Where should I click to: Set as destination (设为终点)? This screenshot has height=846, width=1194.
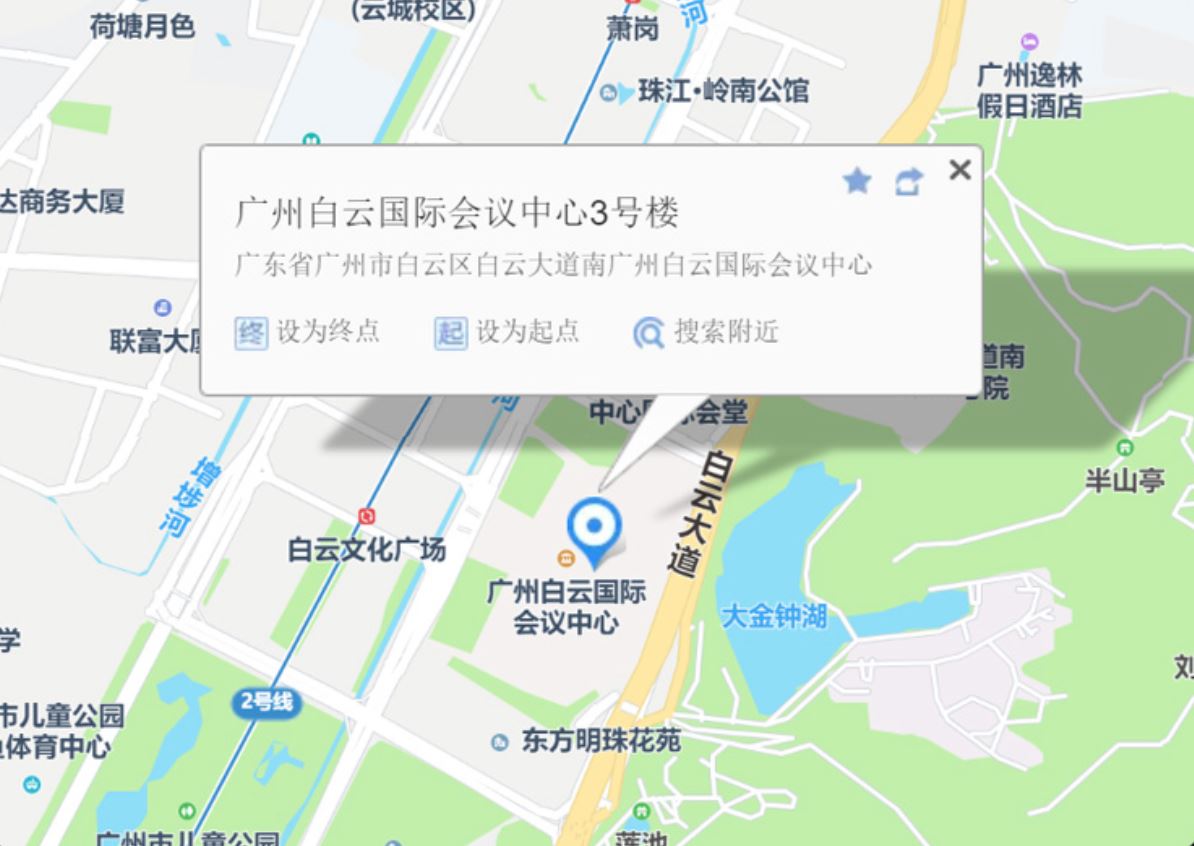[x=308, y=332]
